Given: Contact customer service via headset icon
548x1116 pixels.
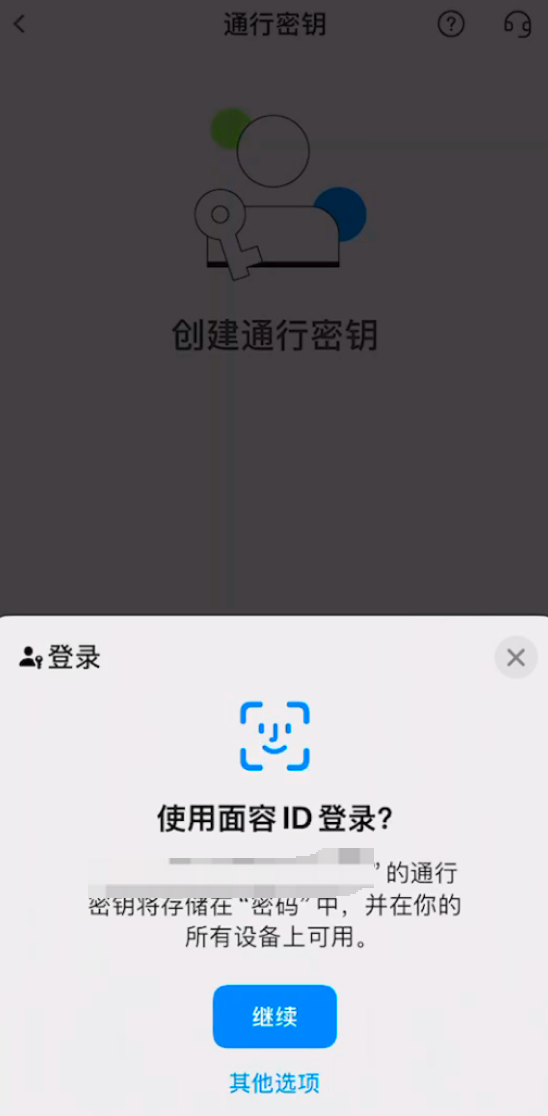Looking at the screenshot, I should [x=517, y=24].
